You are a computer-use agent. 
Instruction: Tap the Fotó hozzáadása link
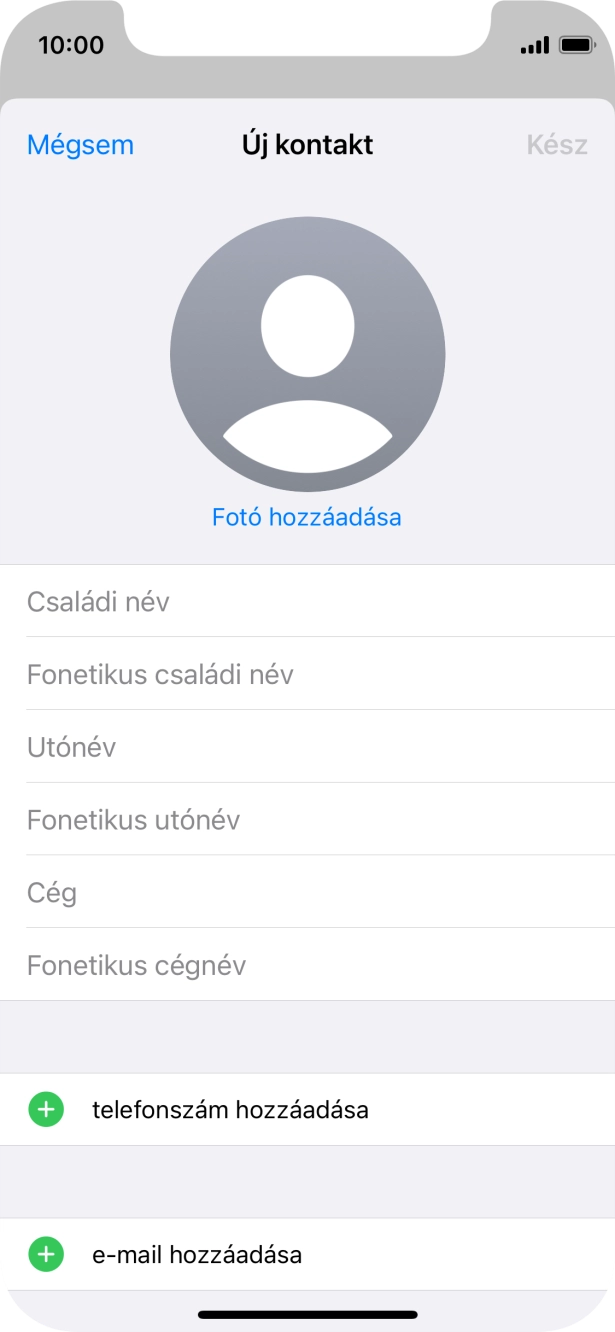[x=307, y=517]
